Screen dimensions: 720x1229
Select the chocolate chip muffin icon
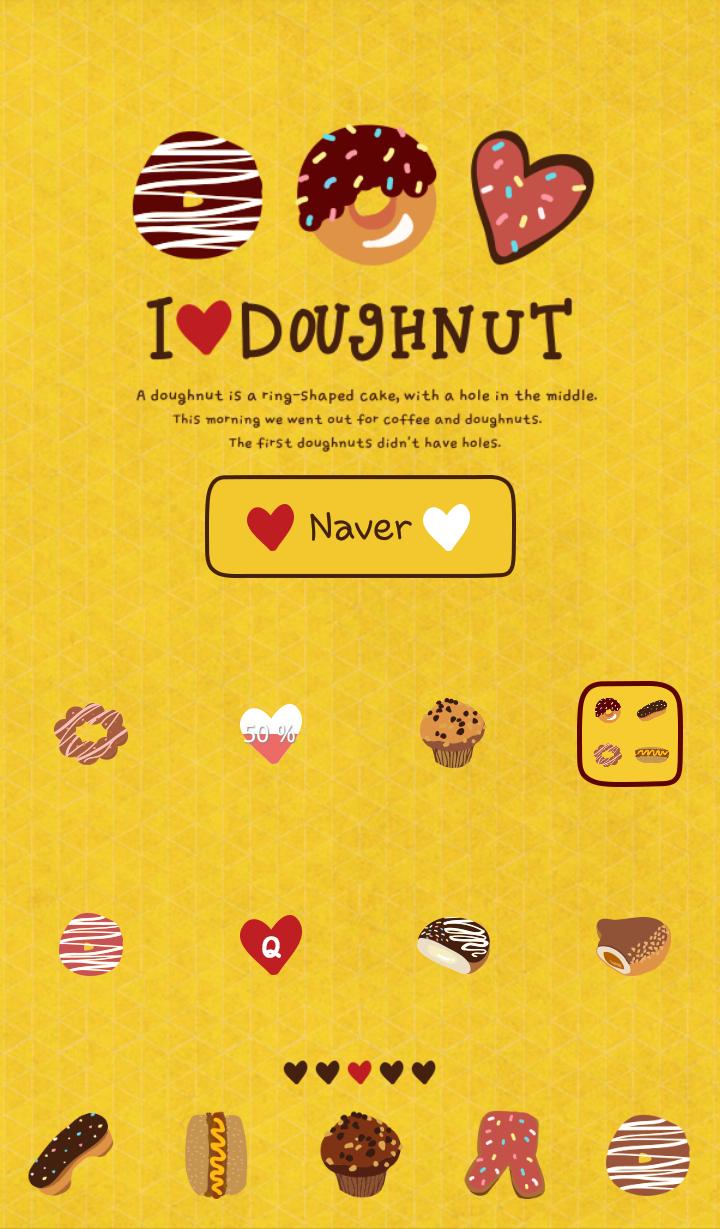coord(451,733)
